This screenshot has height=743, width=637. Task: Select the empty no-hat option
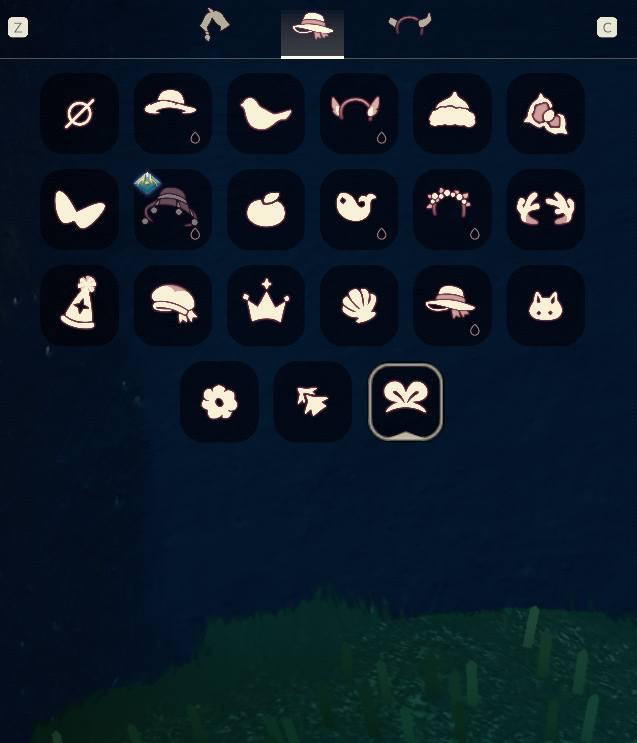click(80, 114)
